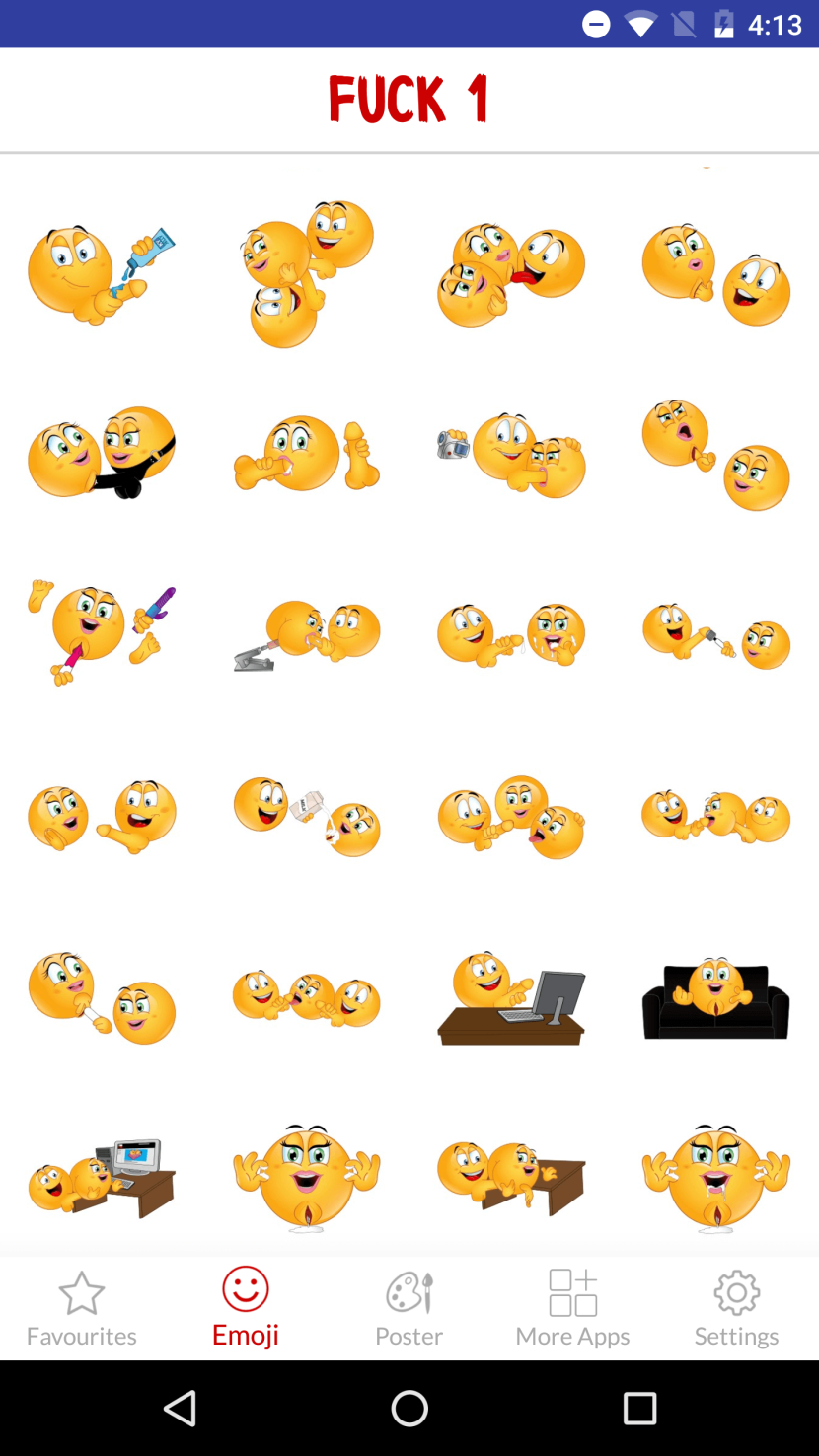Viewport: 819px width, 1456px height.
Task: Return to the home screen
Action: tap(409, 1409)
